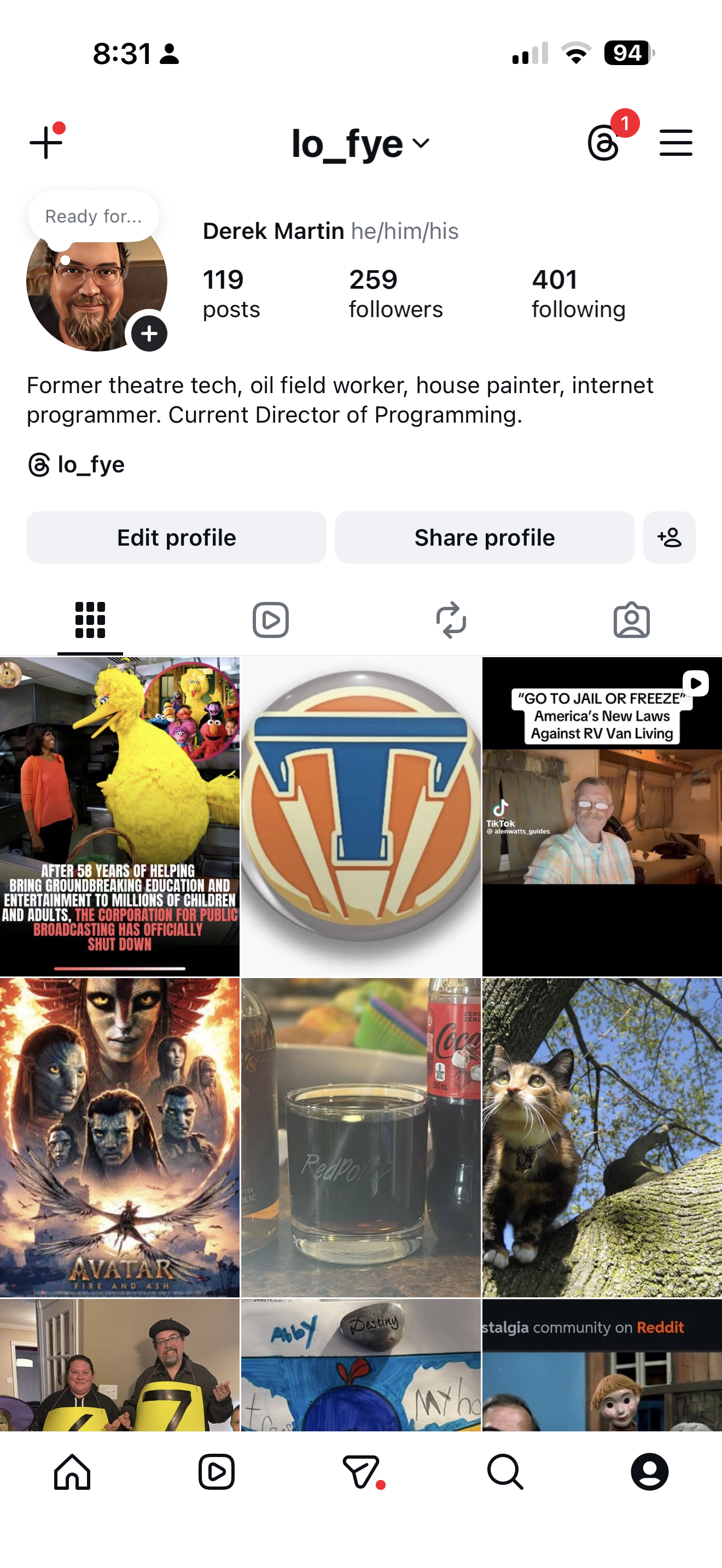
Task: Open the Avatar Fire and Ash poster post
Action: pyautogui.click(x=119, y=1137)
